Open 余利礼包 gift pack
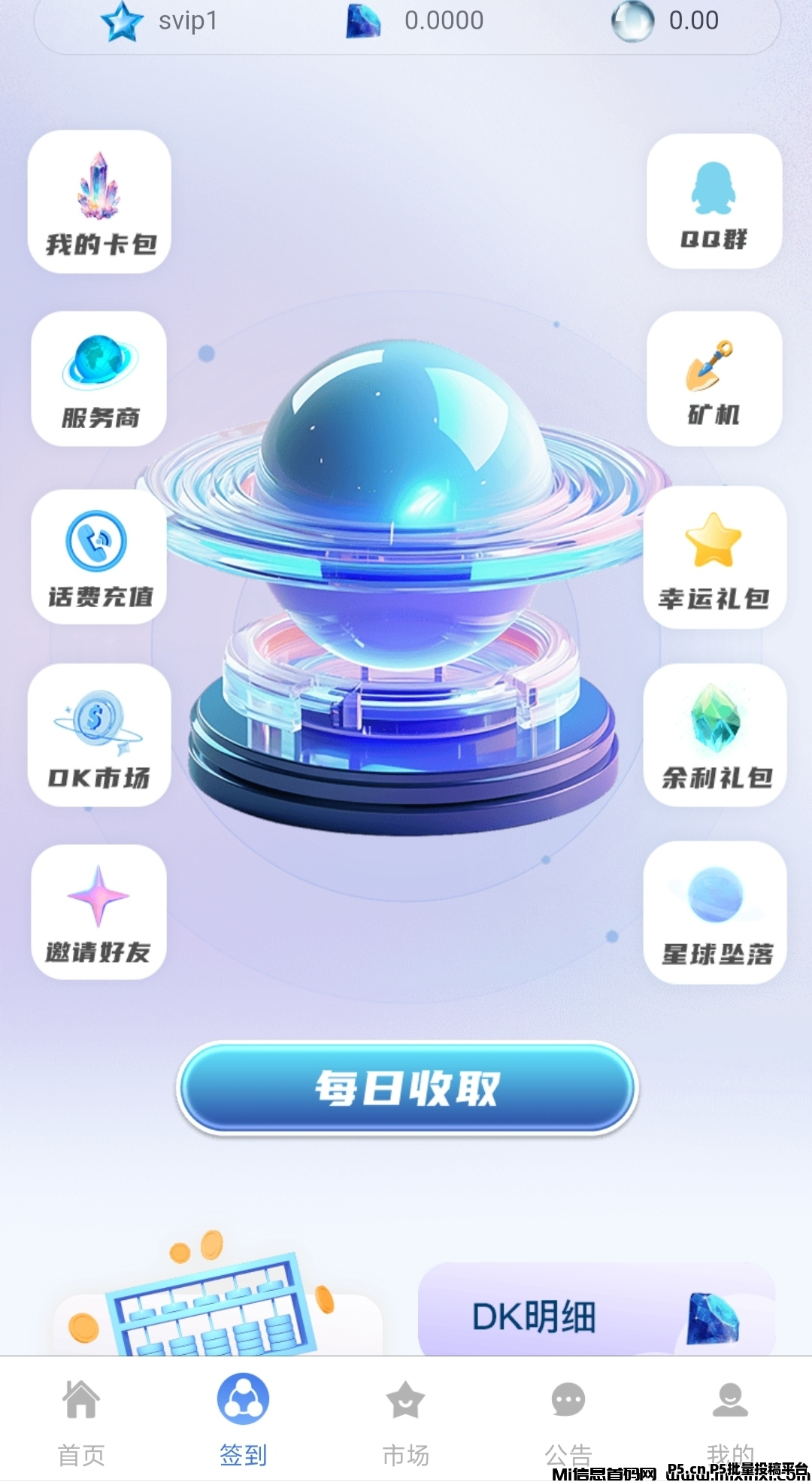This screenshot has height=1482, width=812. click(x=715, y=735)
